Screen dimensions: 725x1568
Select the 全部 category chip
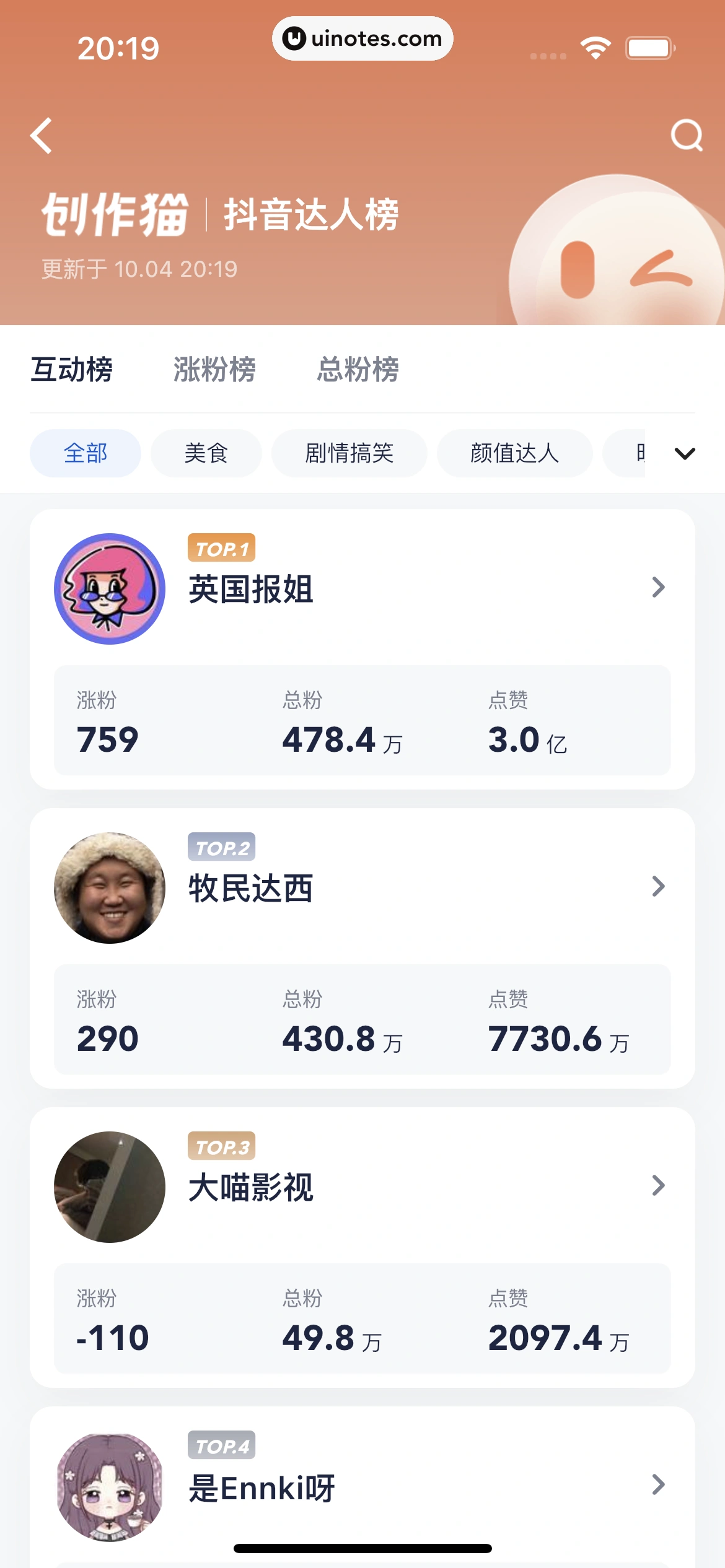[86, 453]
